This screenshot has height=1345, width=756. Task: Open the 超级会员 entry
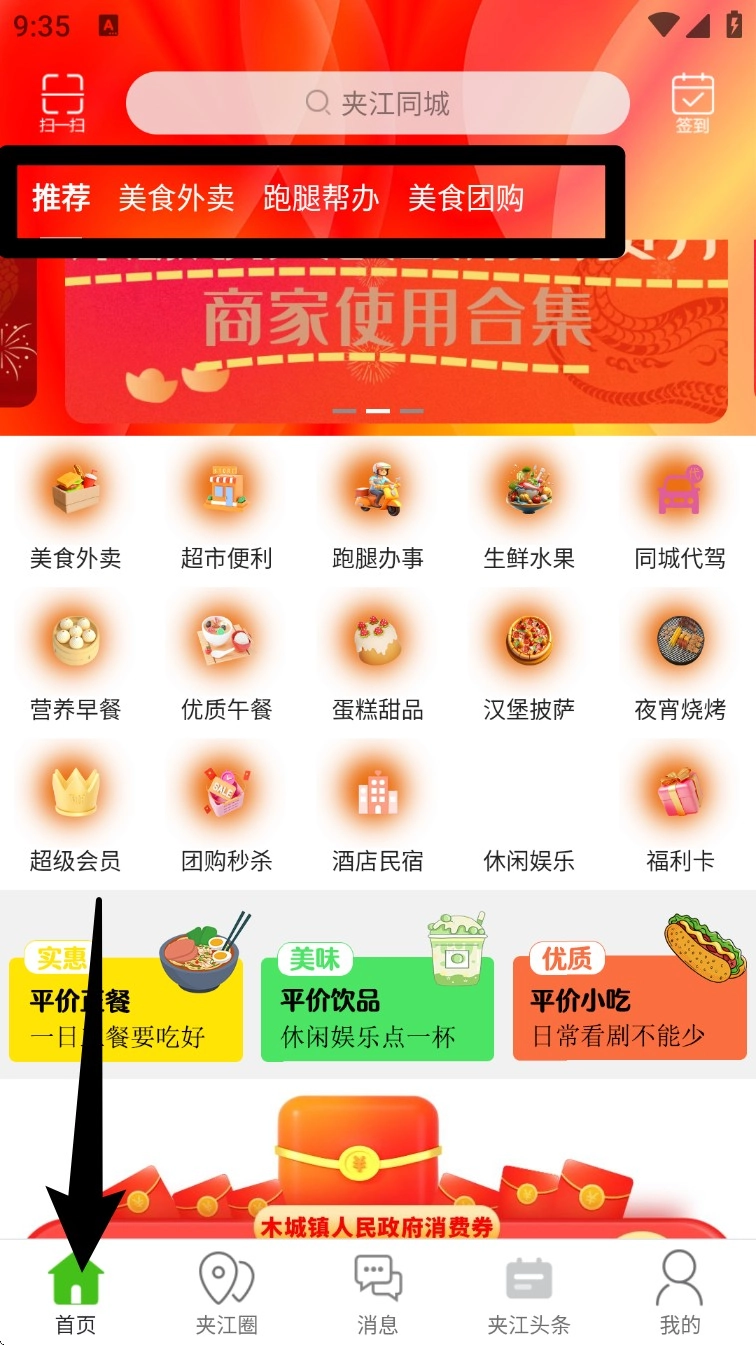click(x=76, y=815)
